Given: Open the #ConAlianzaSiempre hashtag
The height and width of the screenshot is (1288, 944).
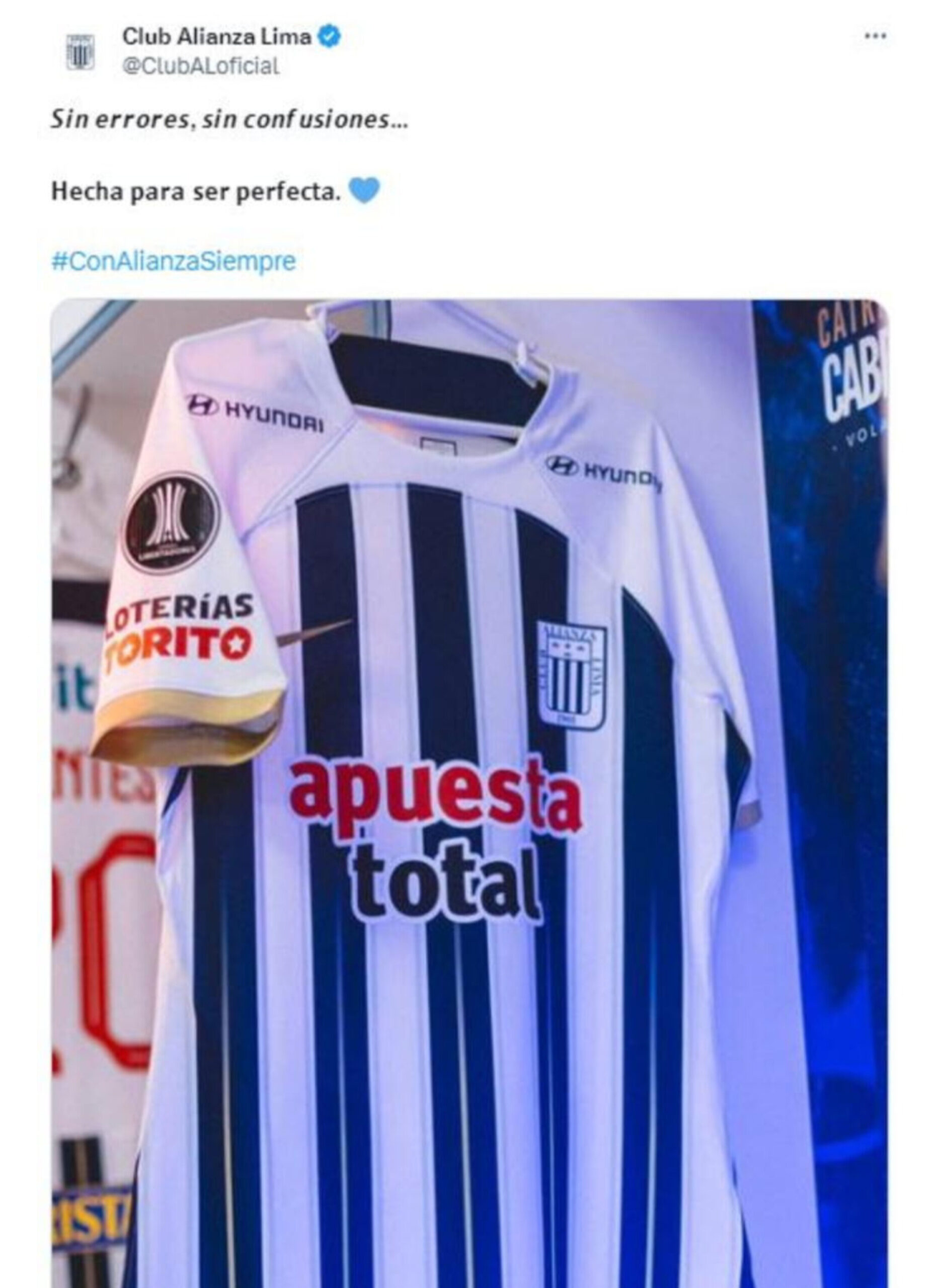Looking at the screenshot, I should coord(174,261).
